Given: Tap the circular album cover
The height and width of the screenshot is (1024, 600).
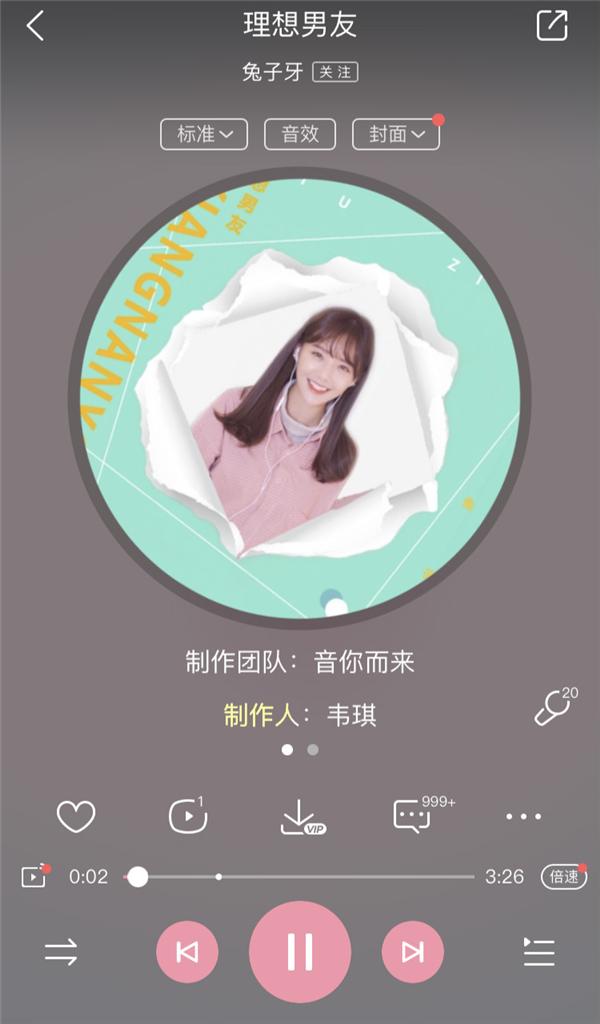Looking at the screenshot, I should point(300,398).
